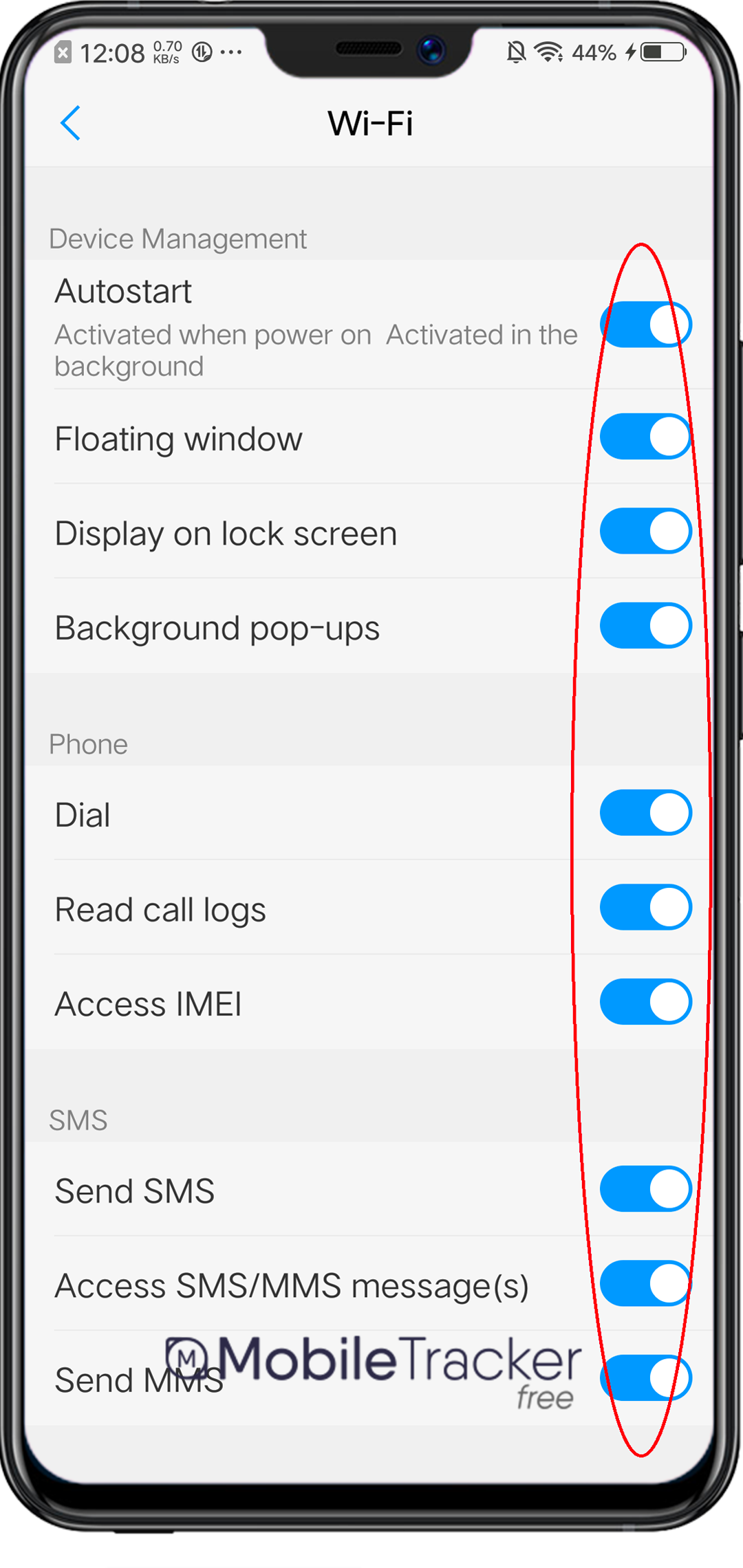Turn off Access IMEI
The height and width of the screenshot is (1568, 743).
[x=645, y=1002]
